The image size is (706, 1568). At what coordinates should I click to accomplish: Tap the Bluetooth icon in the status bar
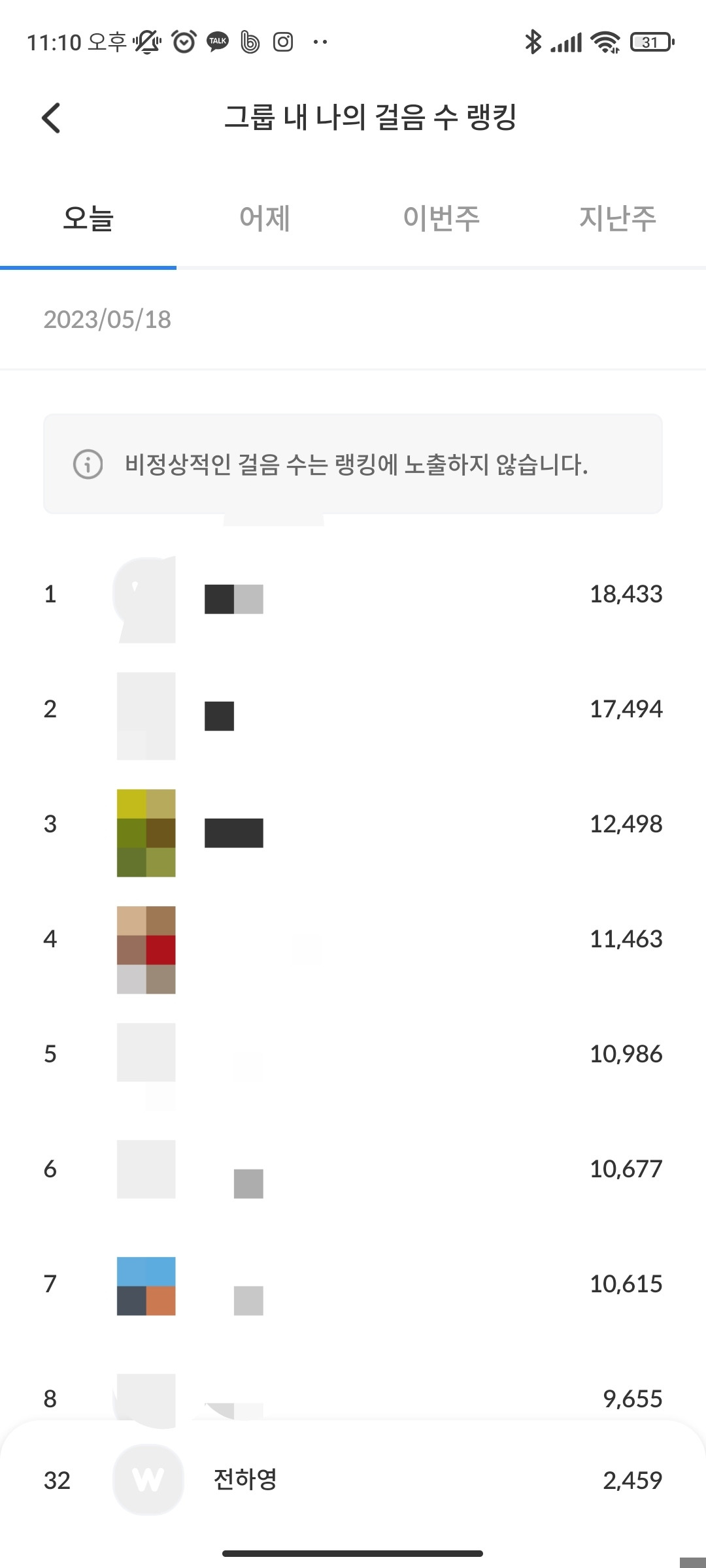point(532,42)
